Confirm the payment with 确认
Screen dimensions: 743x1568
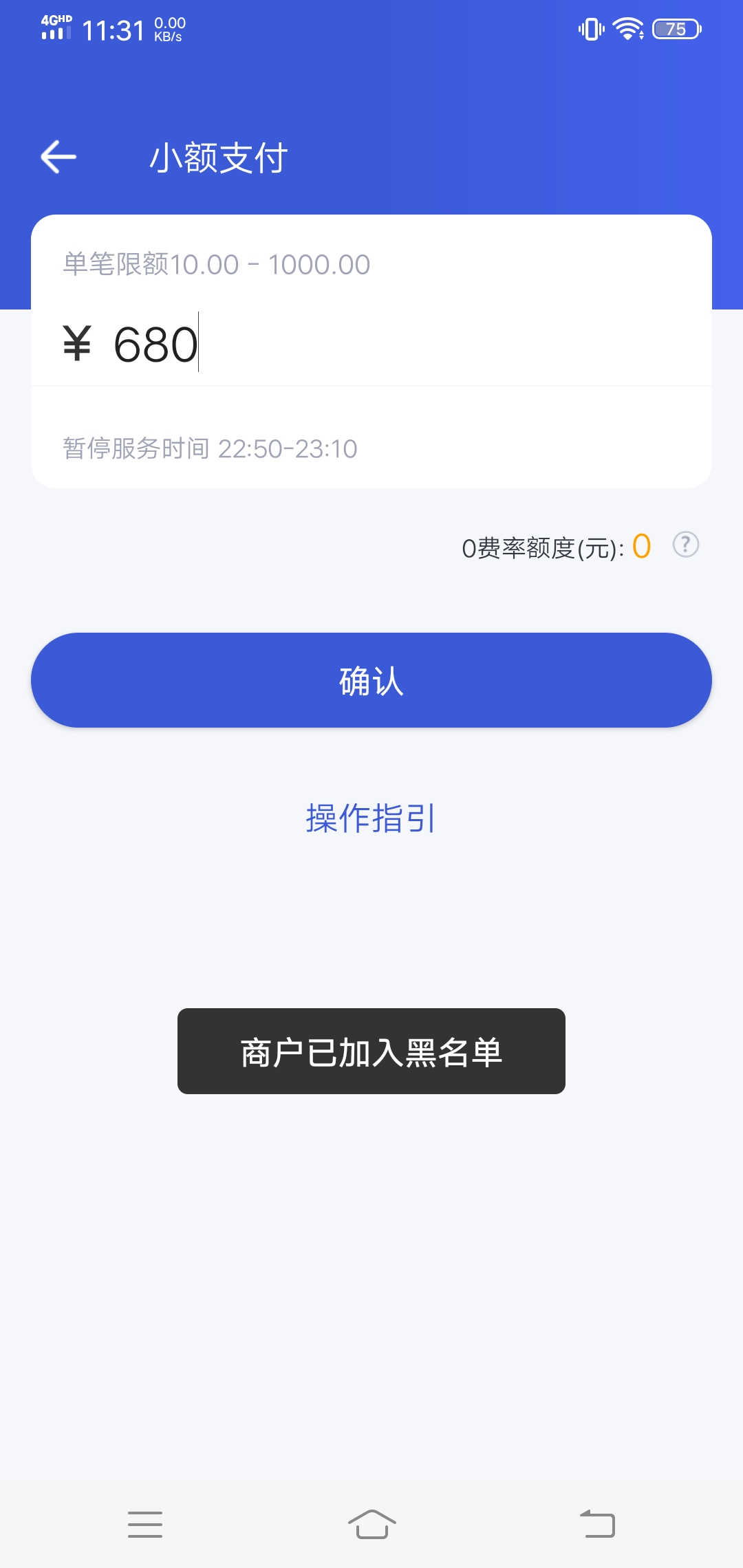[371, 680]
